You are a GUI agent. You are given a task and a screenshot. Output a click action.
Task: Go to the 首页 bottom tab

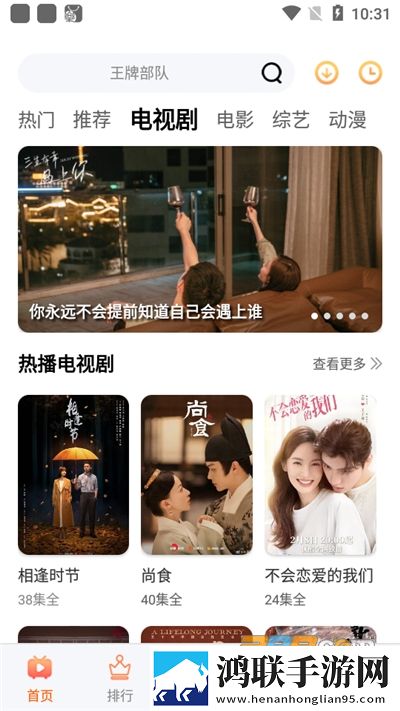coord(40,678)
